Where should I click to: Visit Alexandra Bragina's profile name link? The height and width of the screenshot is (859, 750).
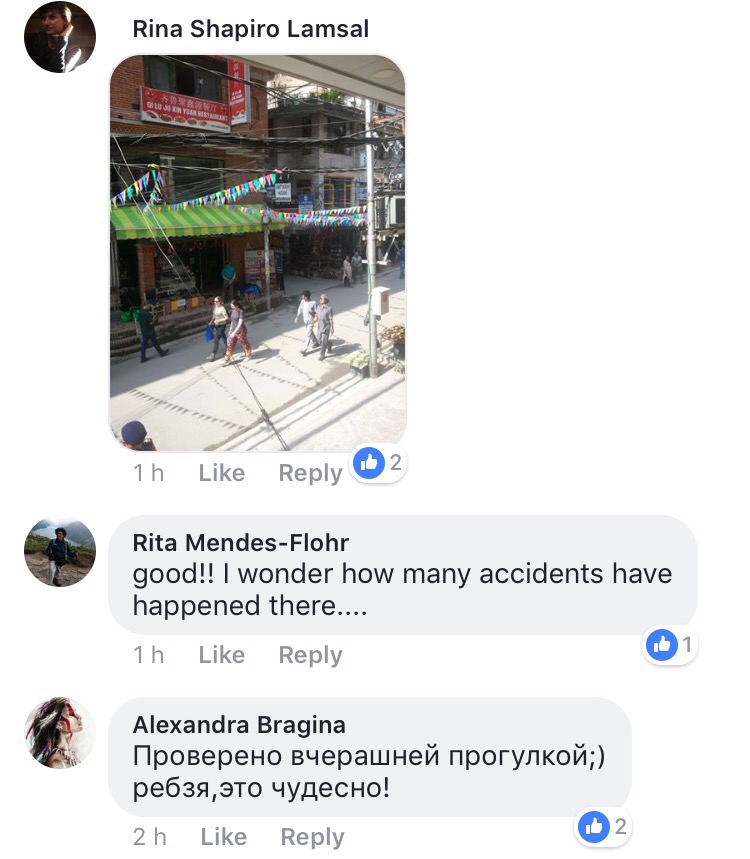coord(239,725)
